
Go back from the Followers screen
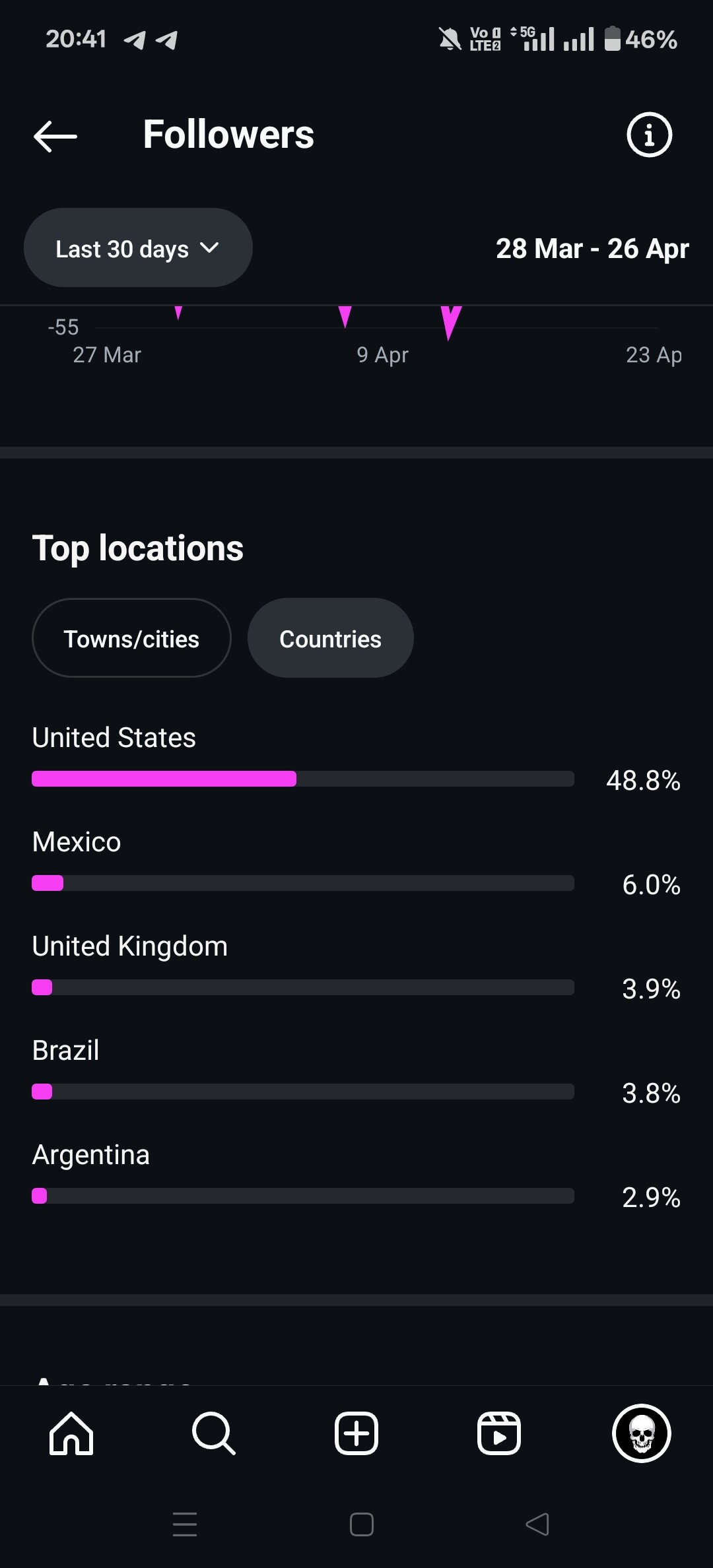[55, 137]
